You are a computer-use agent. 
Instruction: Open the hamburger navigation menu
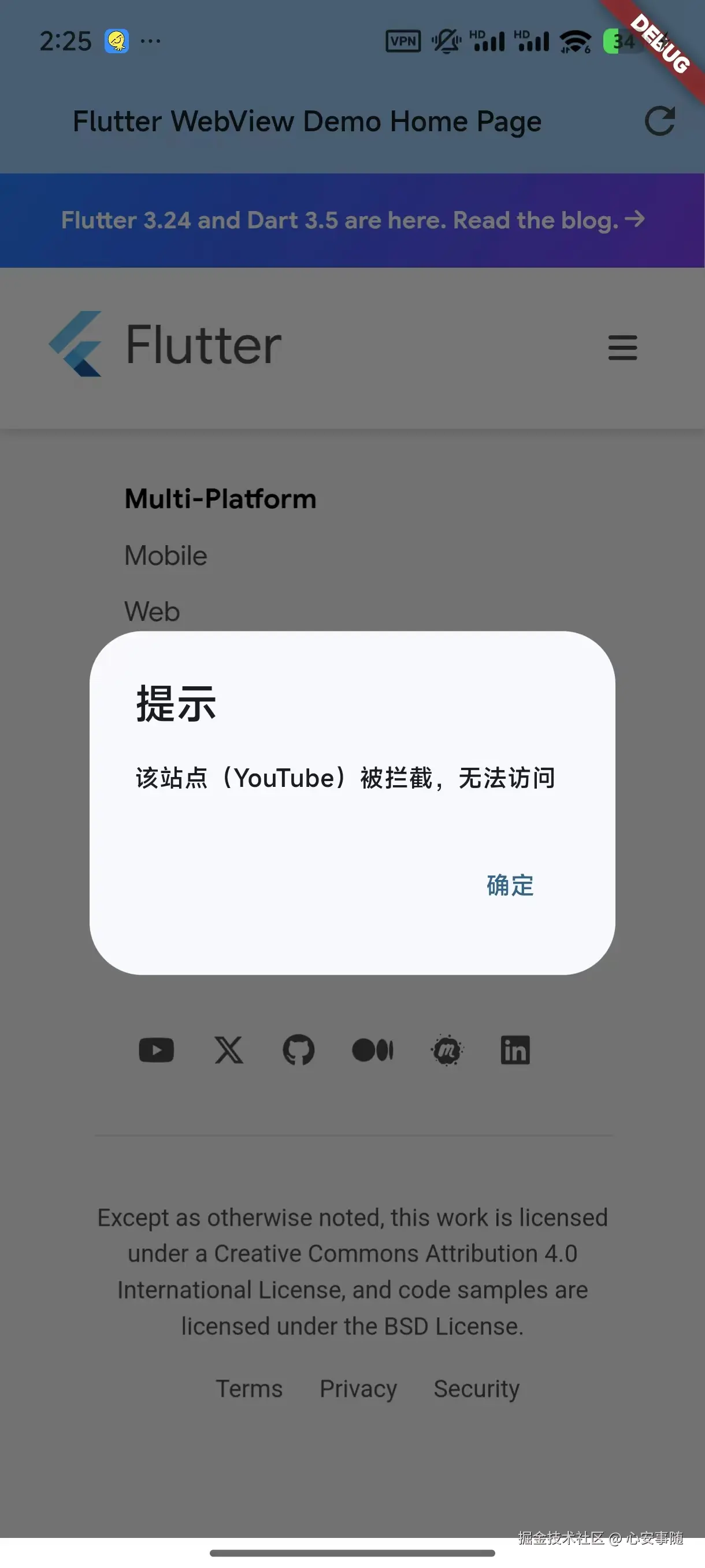622,347
